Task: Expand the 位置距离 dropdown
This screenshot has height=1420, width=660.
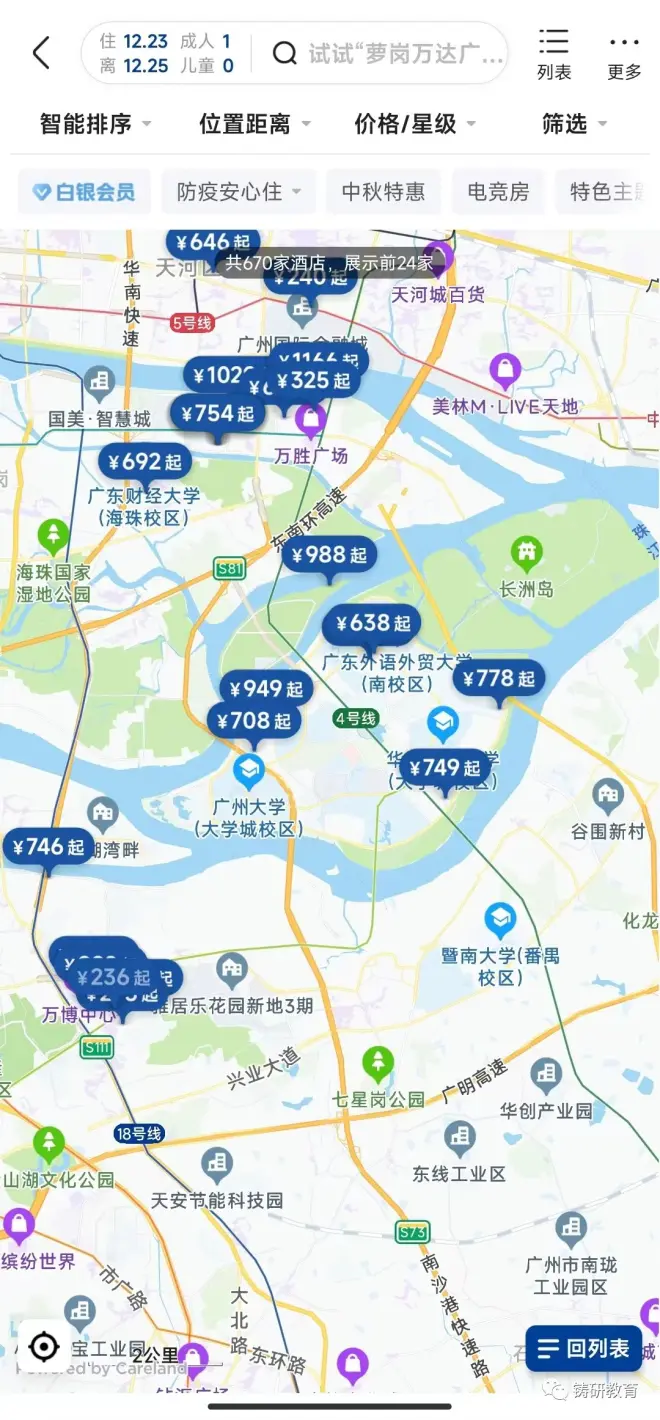Action: click(x=255, y=124)
